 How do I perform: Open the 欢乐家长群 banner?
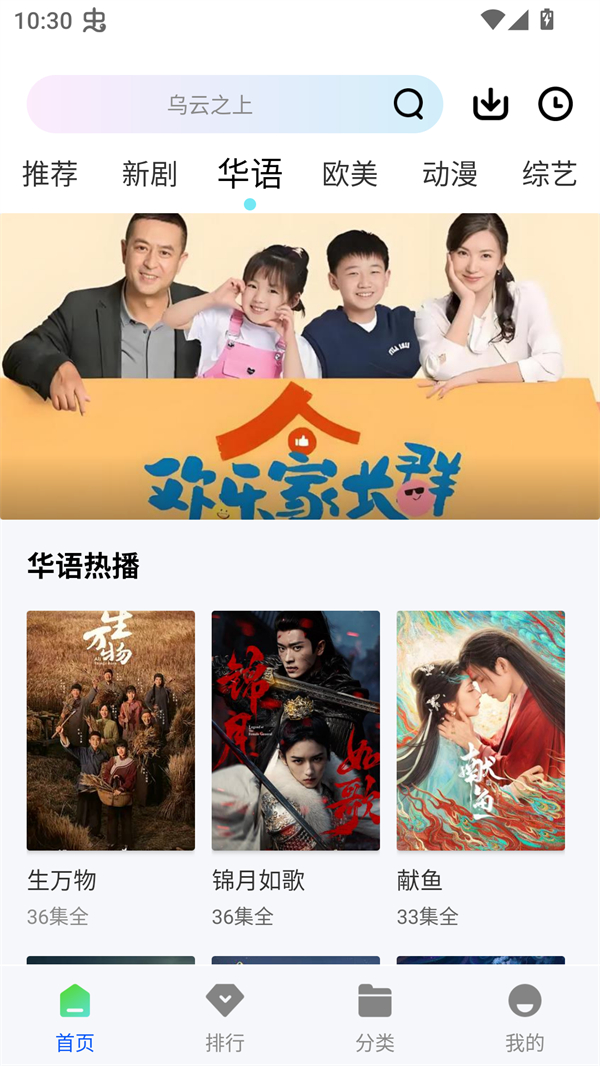(300, 365)
